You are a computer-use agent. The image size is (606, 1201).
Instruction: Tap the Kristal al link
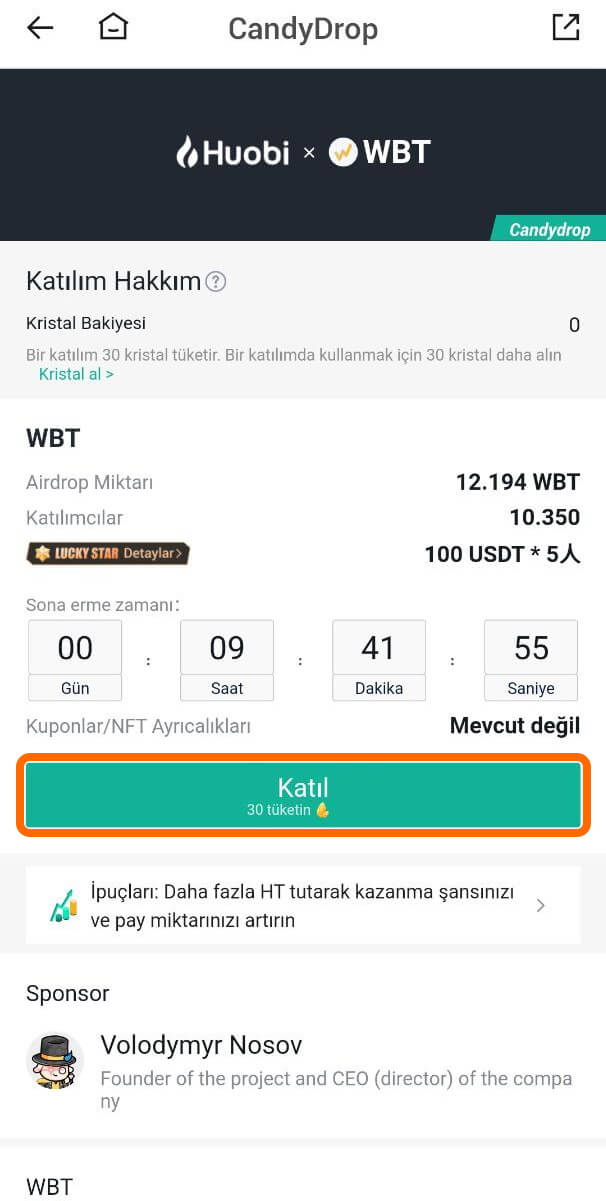(76, 374)
